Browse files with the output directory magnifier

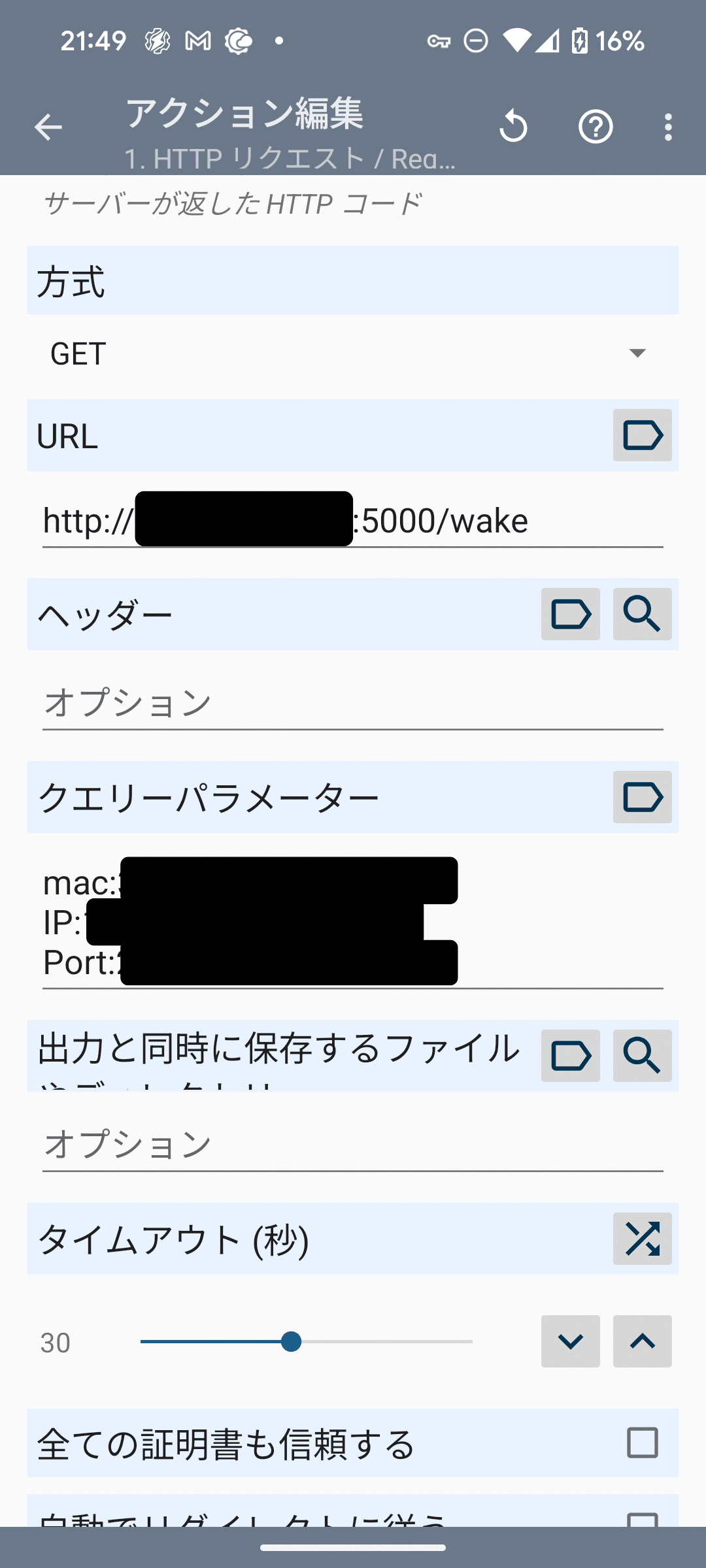pyautogui.click(x=641, y=1056)
